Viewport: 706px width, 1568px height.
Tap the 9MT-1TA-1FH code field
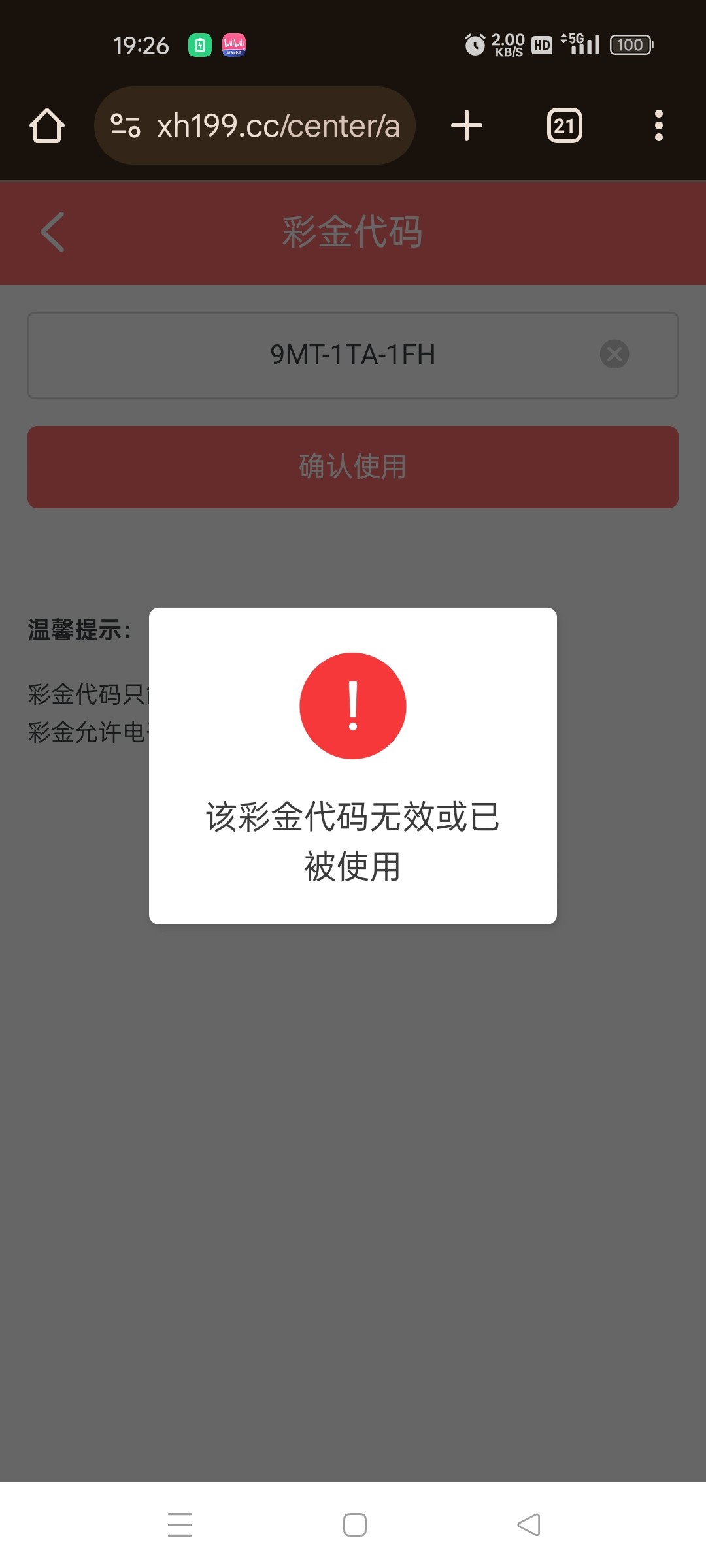pyautogui.click(x=353, y=355)
